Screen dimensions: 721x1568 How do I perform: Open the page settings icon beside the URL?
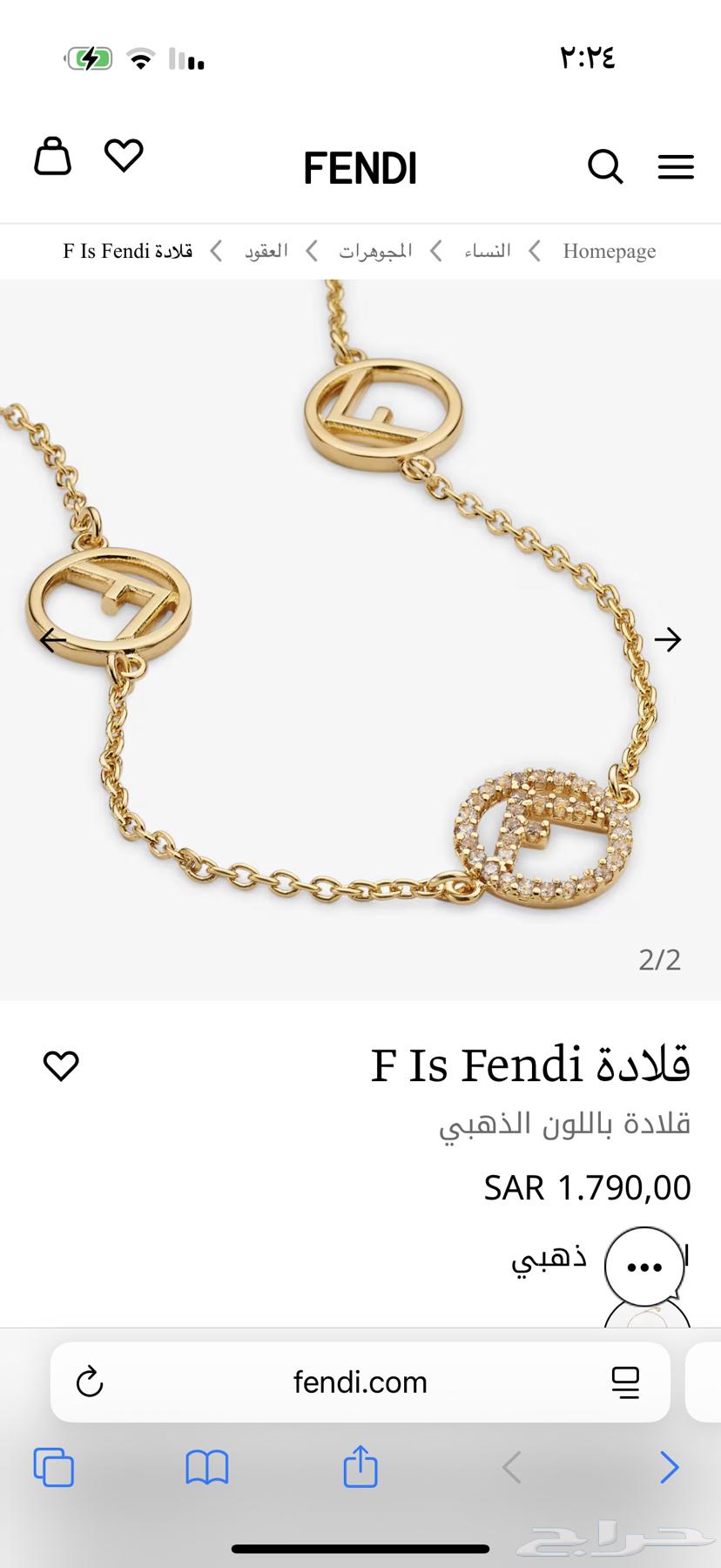[x=628, y=1382]
